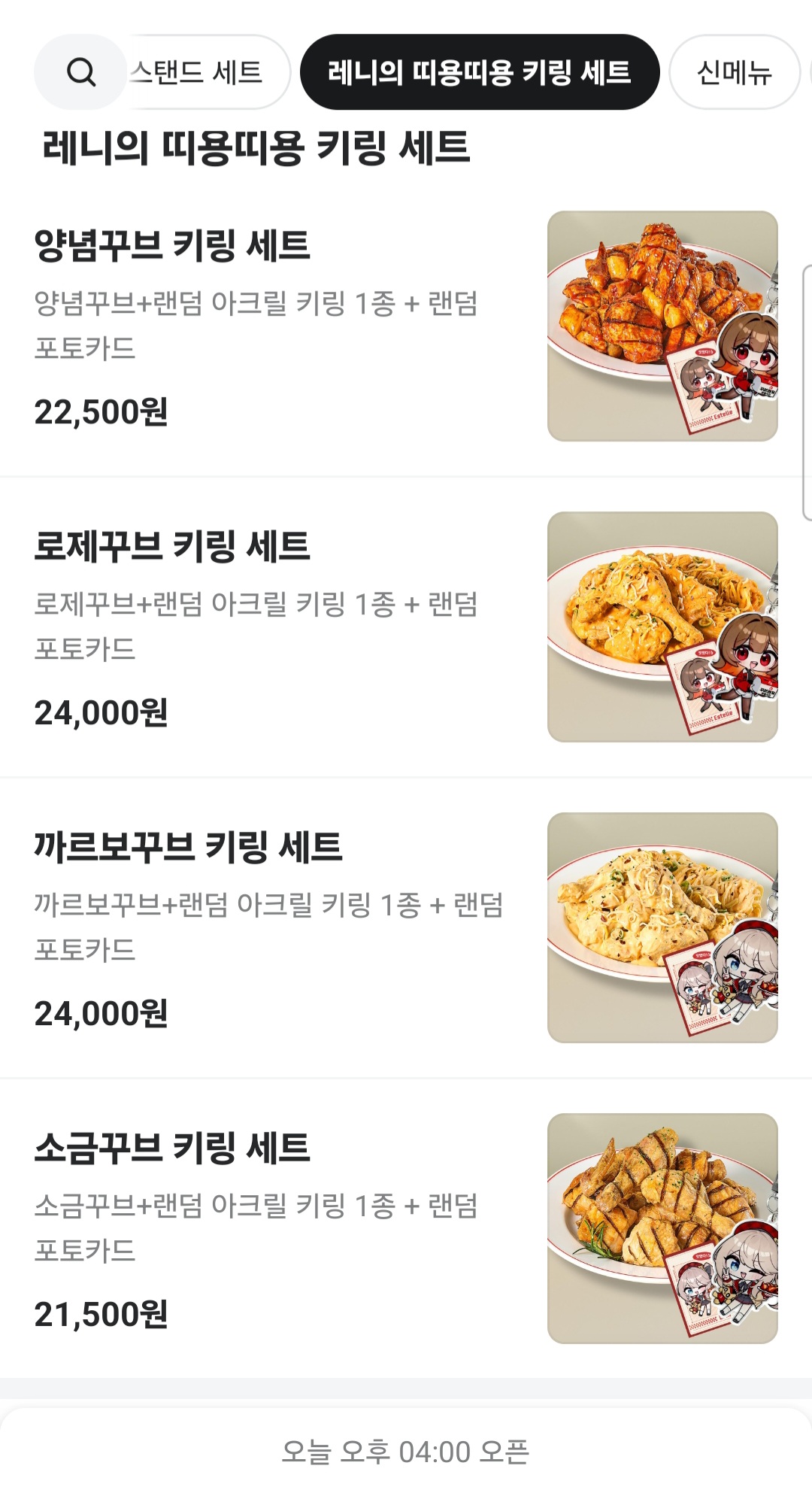Open the 소금꾸브 키링 세트 menu item

(x=173, y=1149)
